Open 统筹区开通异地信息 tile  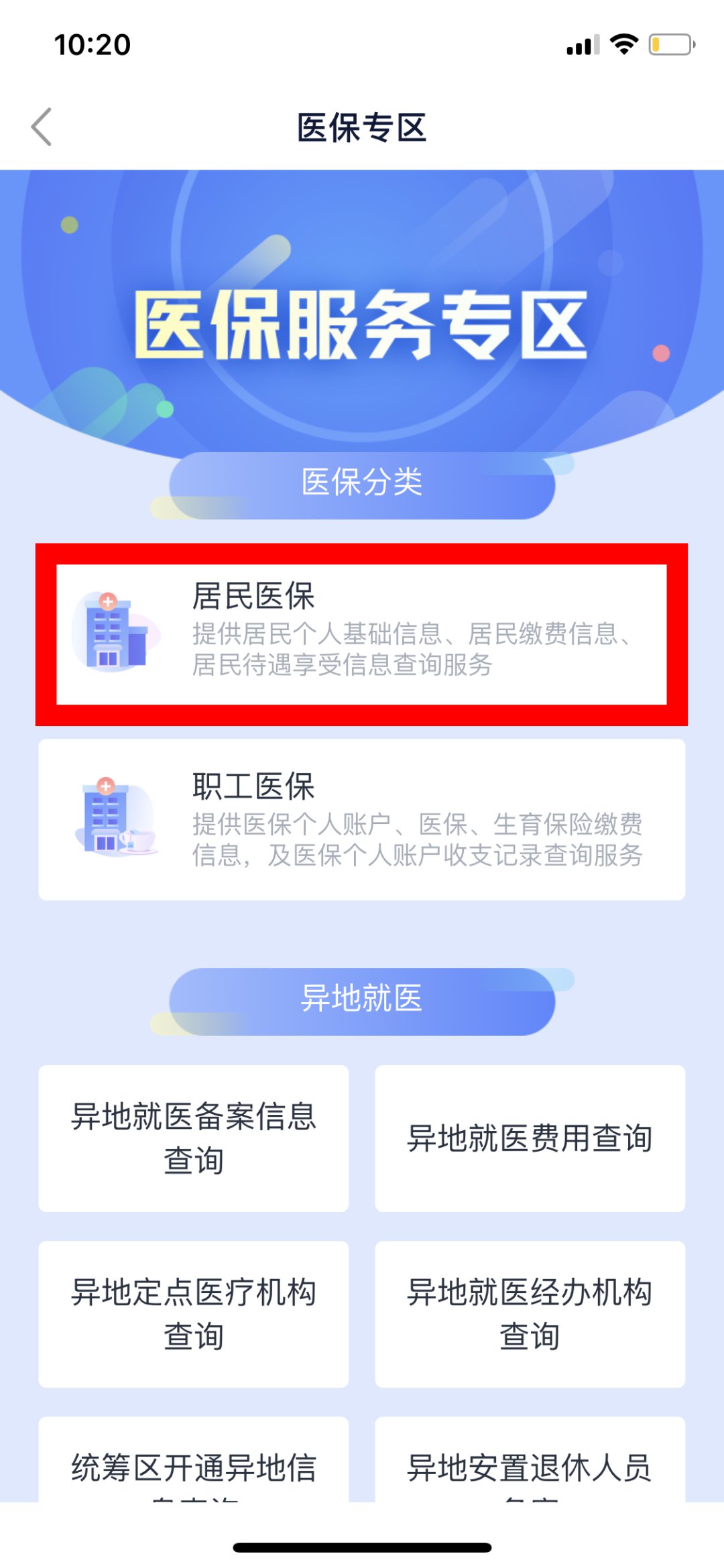pos(194,1465)
